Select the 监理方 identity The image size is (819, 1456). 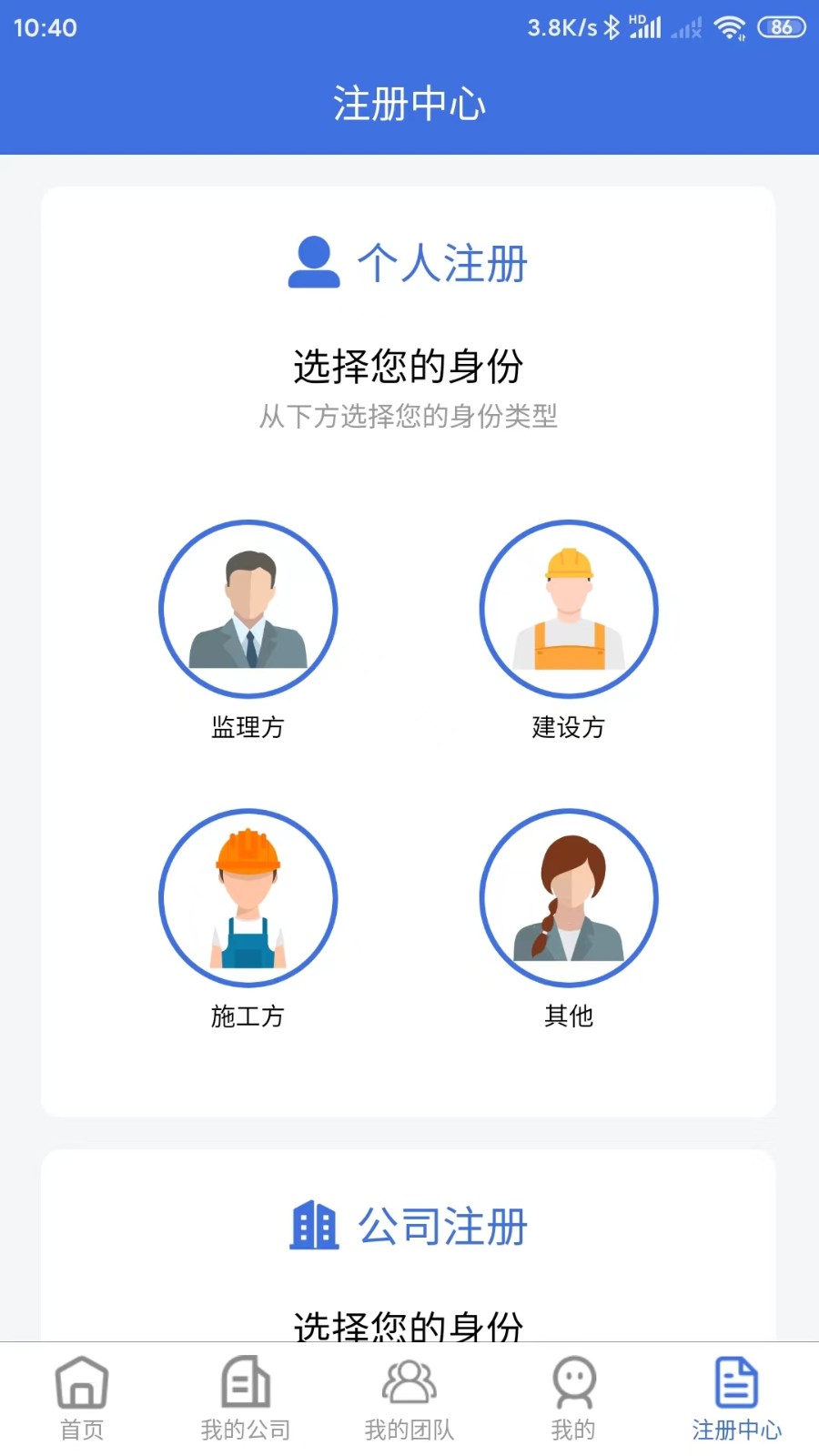tap(248, 610)
